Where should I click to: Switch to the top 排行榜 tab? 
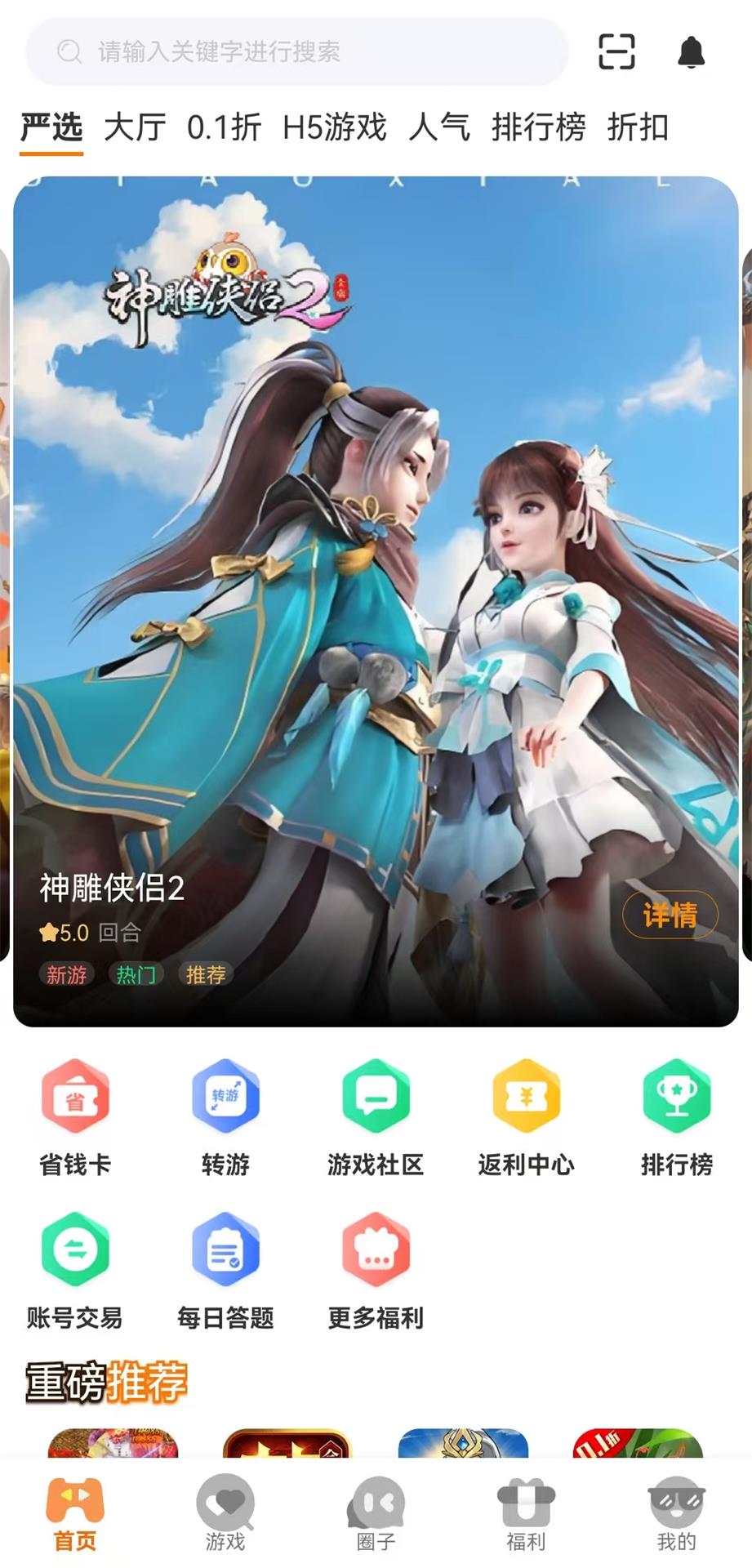pos(538,127)
